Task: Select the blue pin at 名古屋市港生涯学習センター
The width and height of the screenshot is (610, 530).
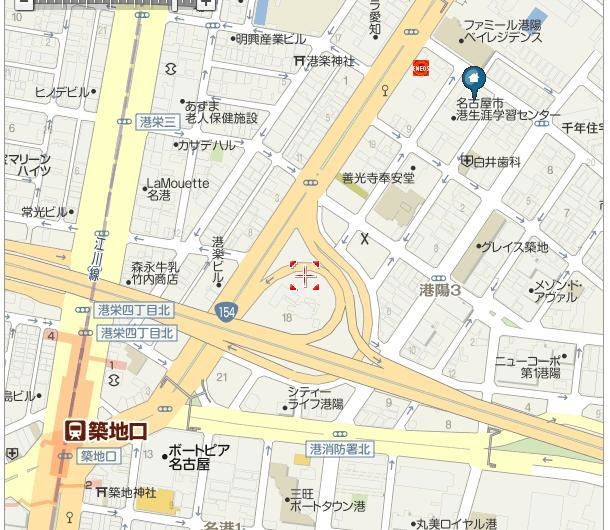Action: pos(474,79)
